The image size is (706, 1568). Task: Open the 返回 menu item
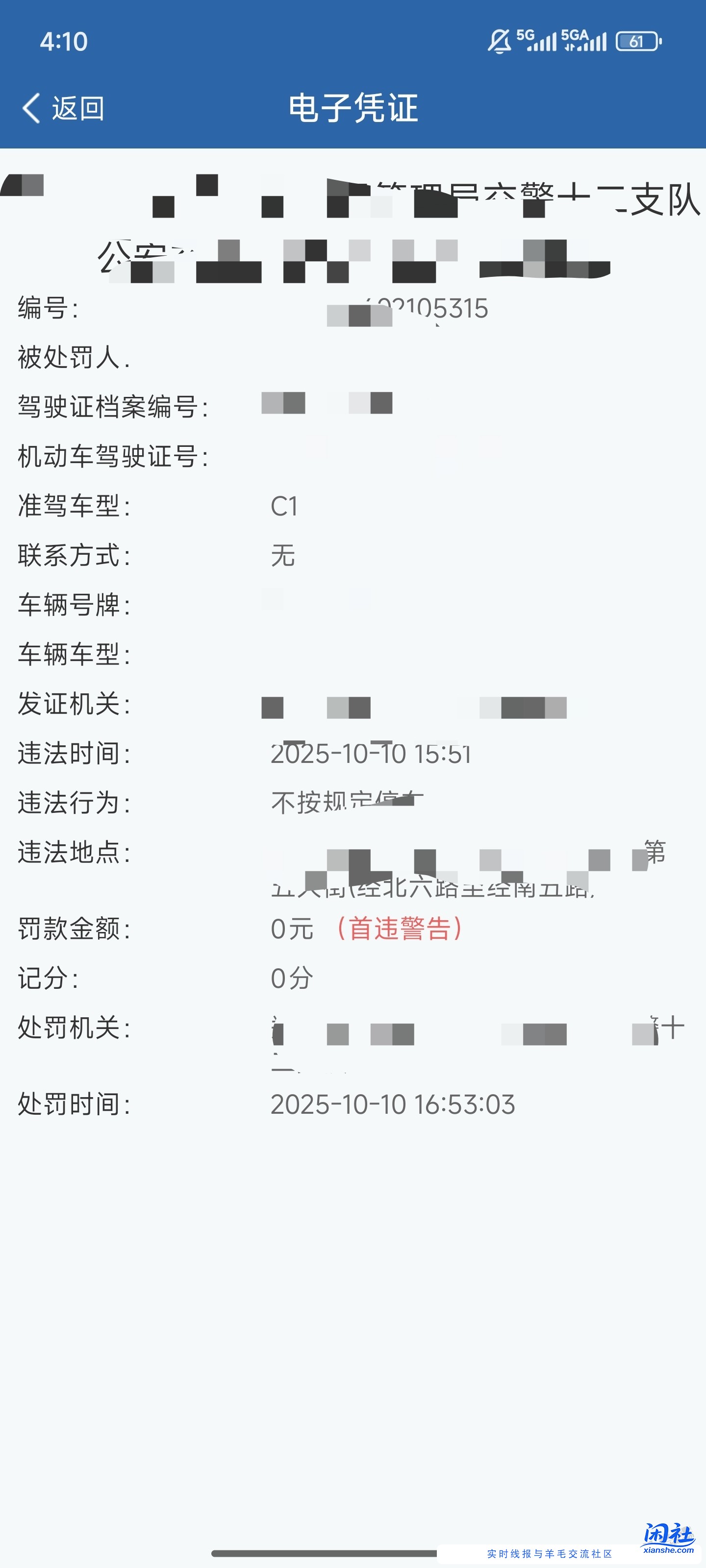point(77,107)
